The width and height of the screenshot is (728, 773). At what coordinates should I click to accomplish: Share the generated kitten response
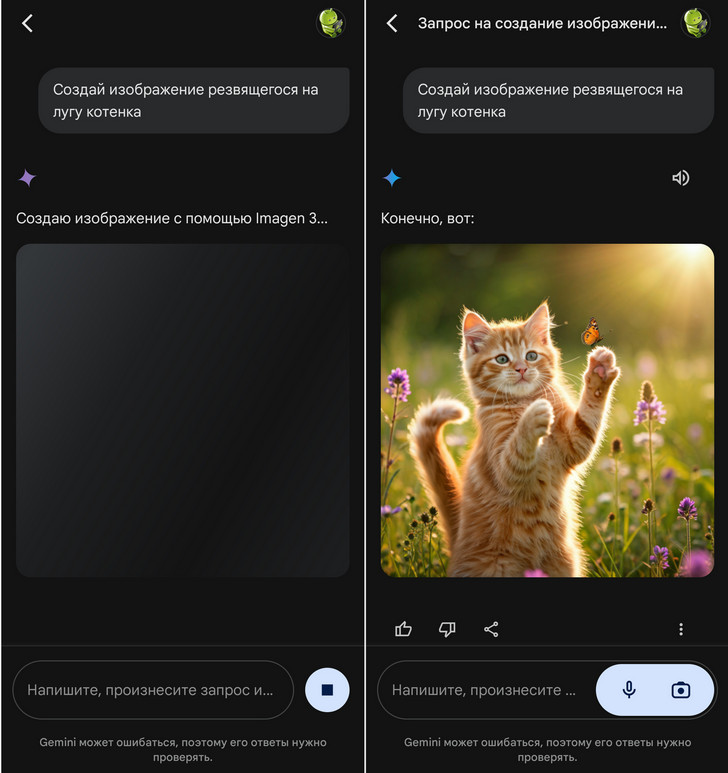pos(491,629)
